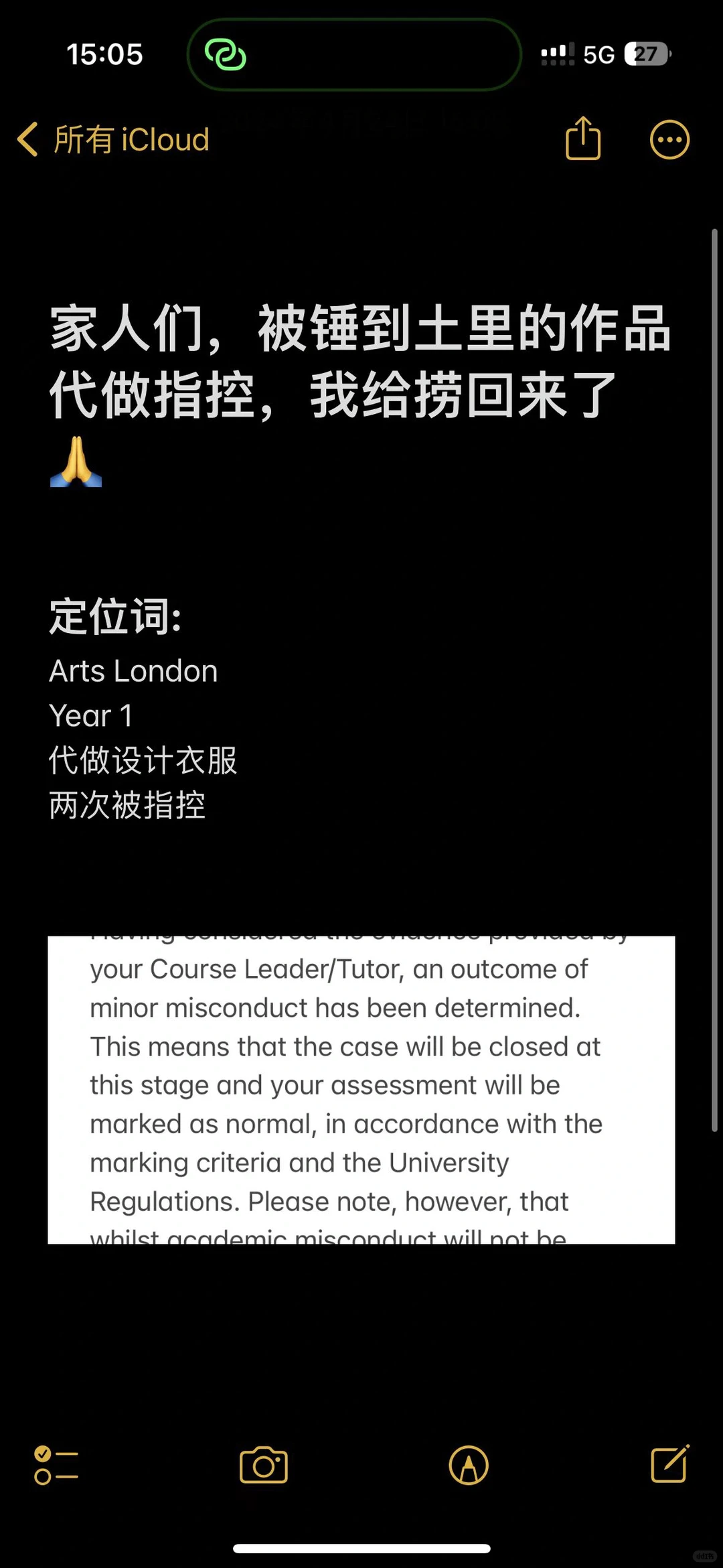The image size is (723, 1568).
Task: Add a checklist to the note
Action: [x=56, y=1465]
